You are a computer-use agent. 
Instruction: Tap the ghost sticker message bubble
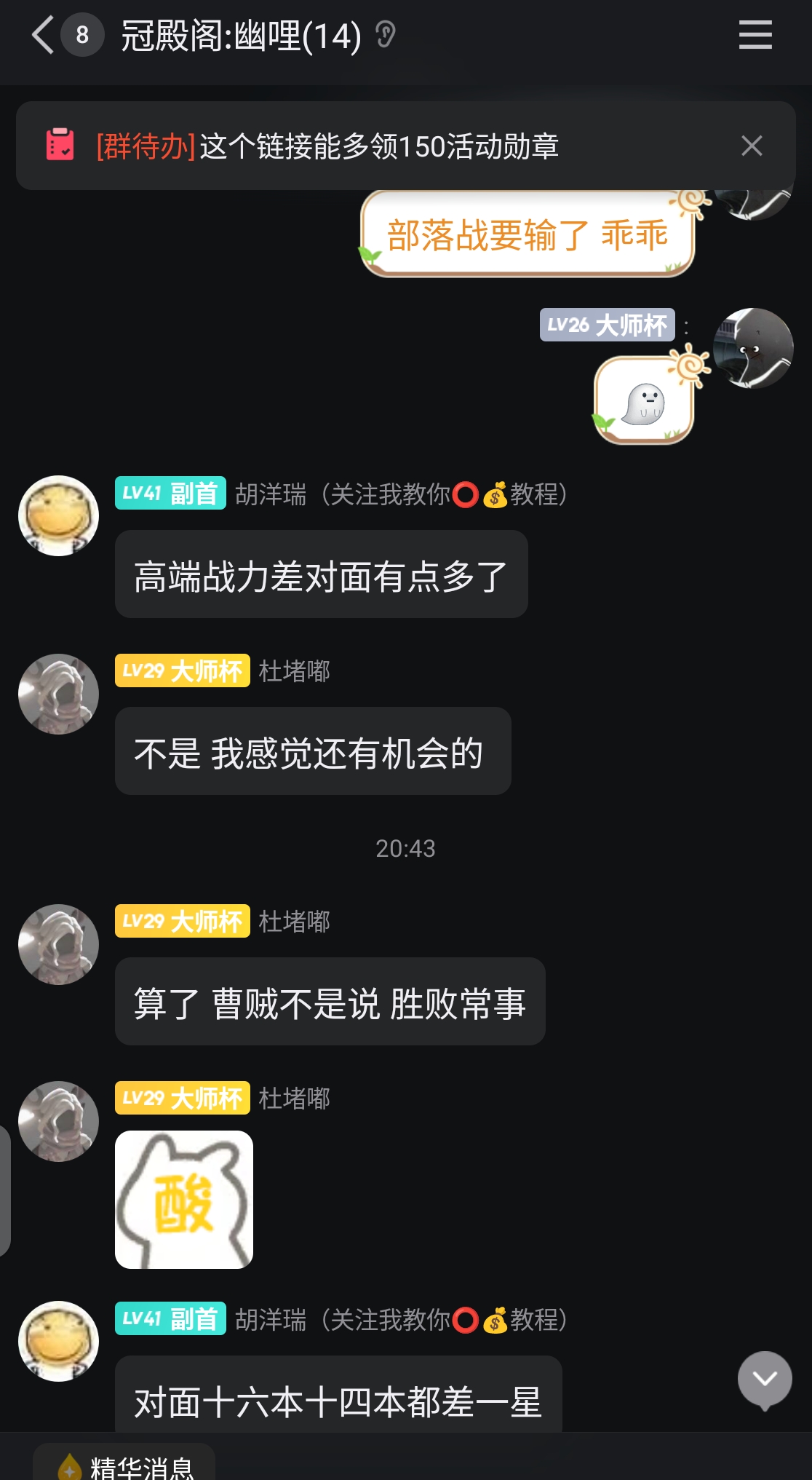pos(644,400)
